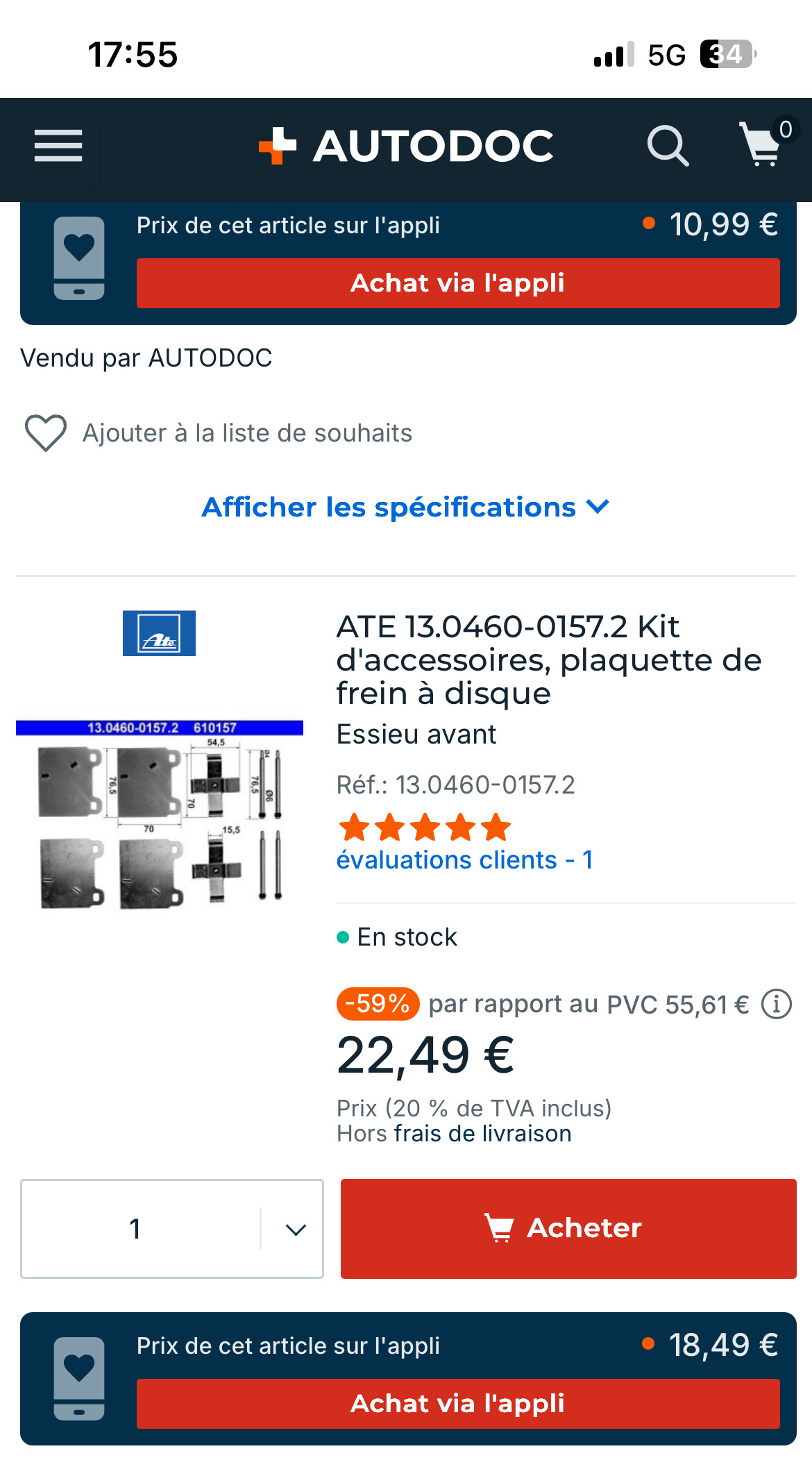Image resolution: width=812 pixels, height=1467 pixels.
Task: Open the quantity dropdown
Action: pyautogui.click(x=172, y=1229)
